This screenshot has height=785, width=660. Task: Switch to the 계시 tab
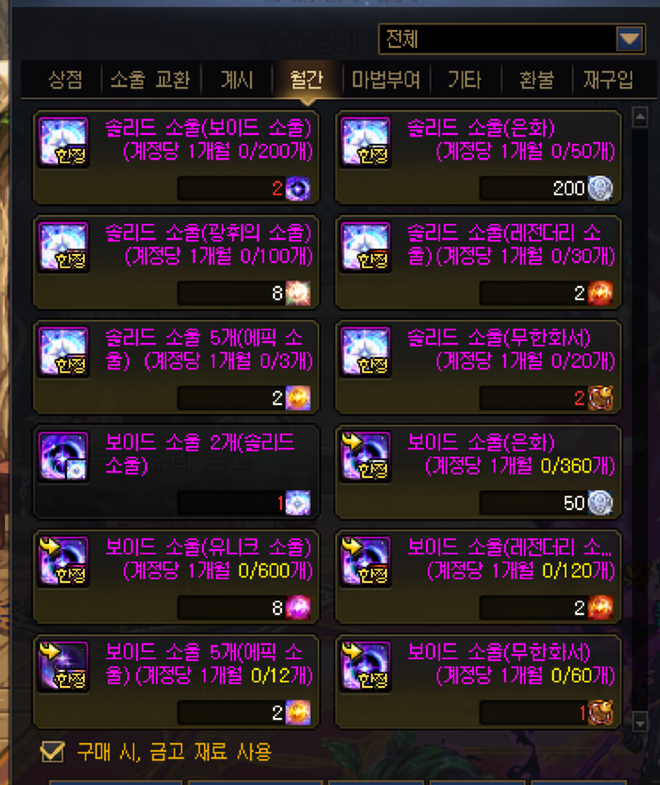coord(237,80)
